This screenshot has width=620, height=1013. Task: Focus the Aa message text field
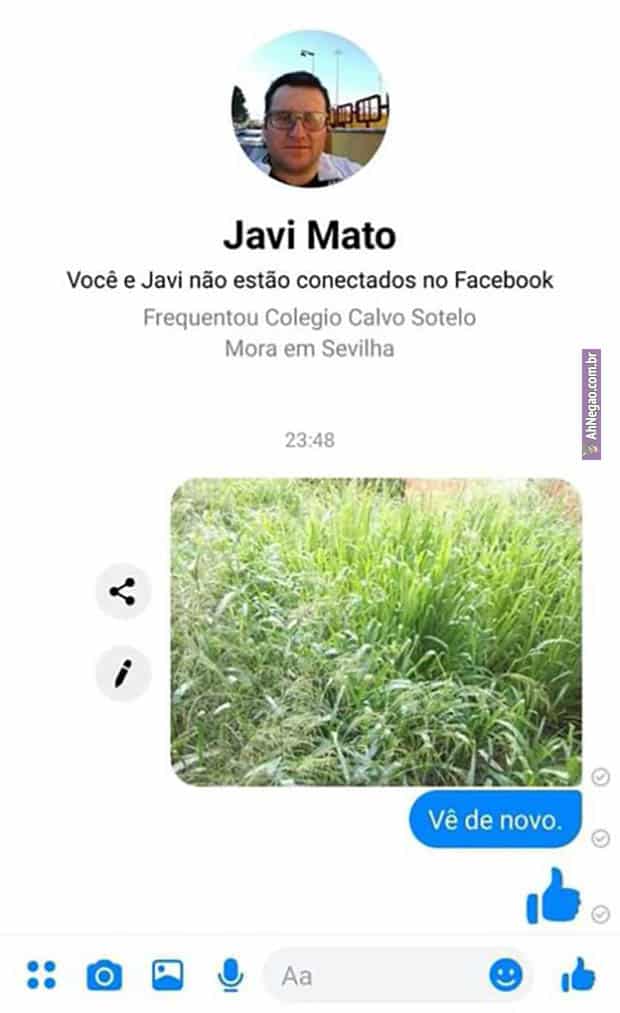tap(380, 975)
